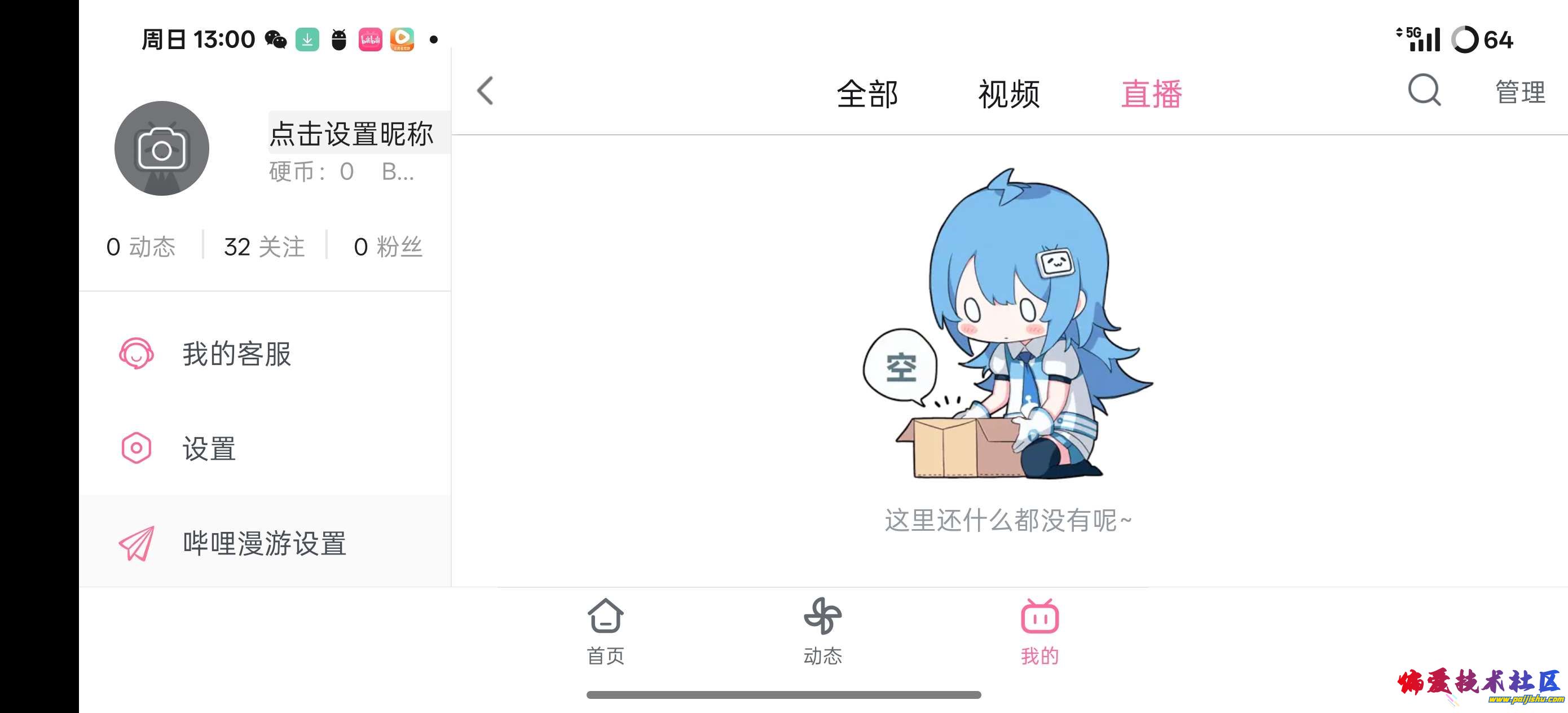Go back using the arrow icon

[485, 91]
